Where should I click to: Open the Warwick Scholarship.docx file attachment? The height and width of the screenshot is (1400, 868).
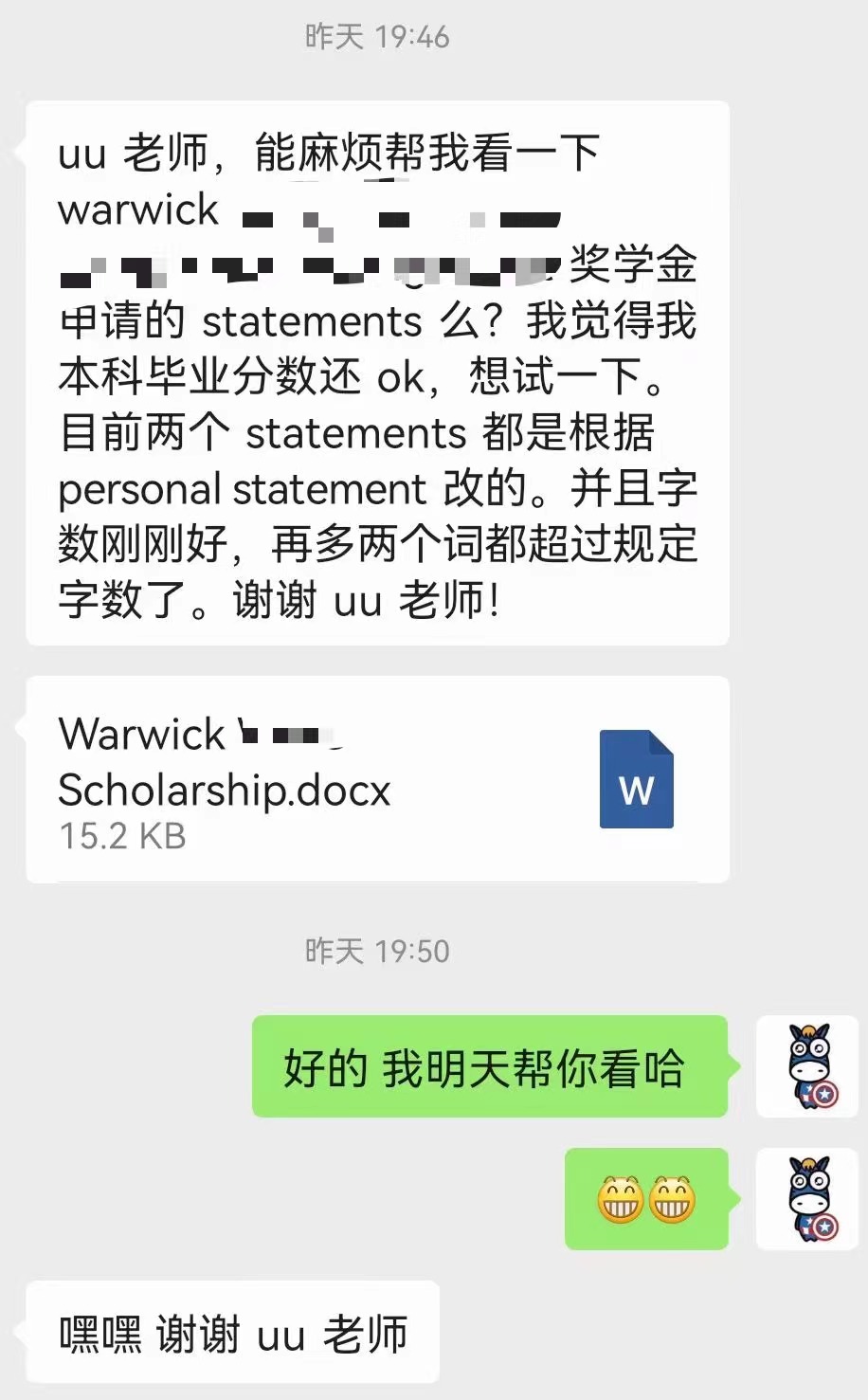coord(377,779)
